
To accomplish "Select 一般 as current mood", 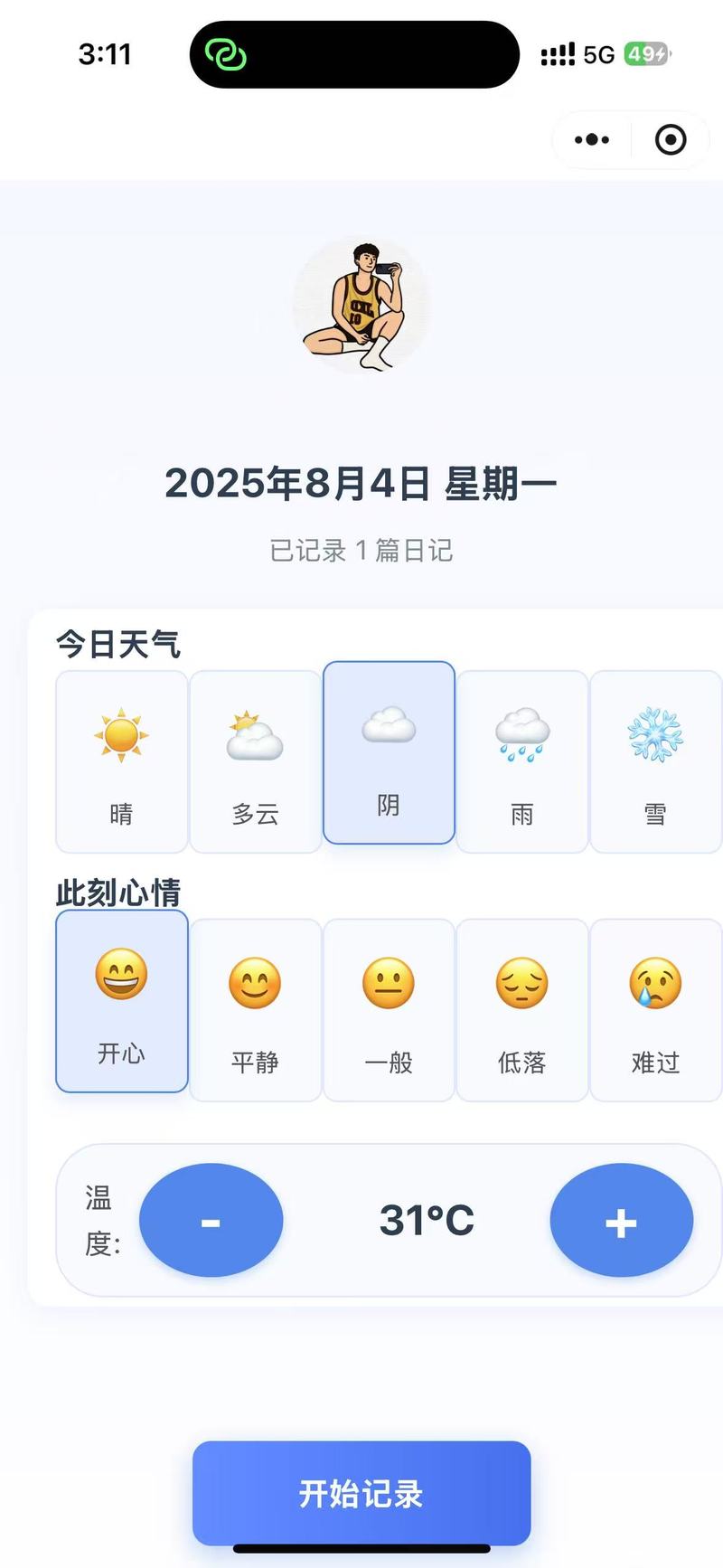I will pyautogui.click(x=389, y=1010).
